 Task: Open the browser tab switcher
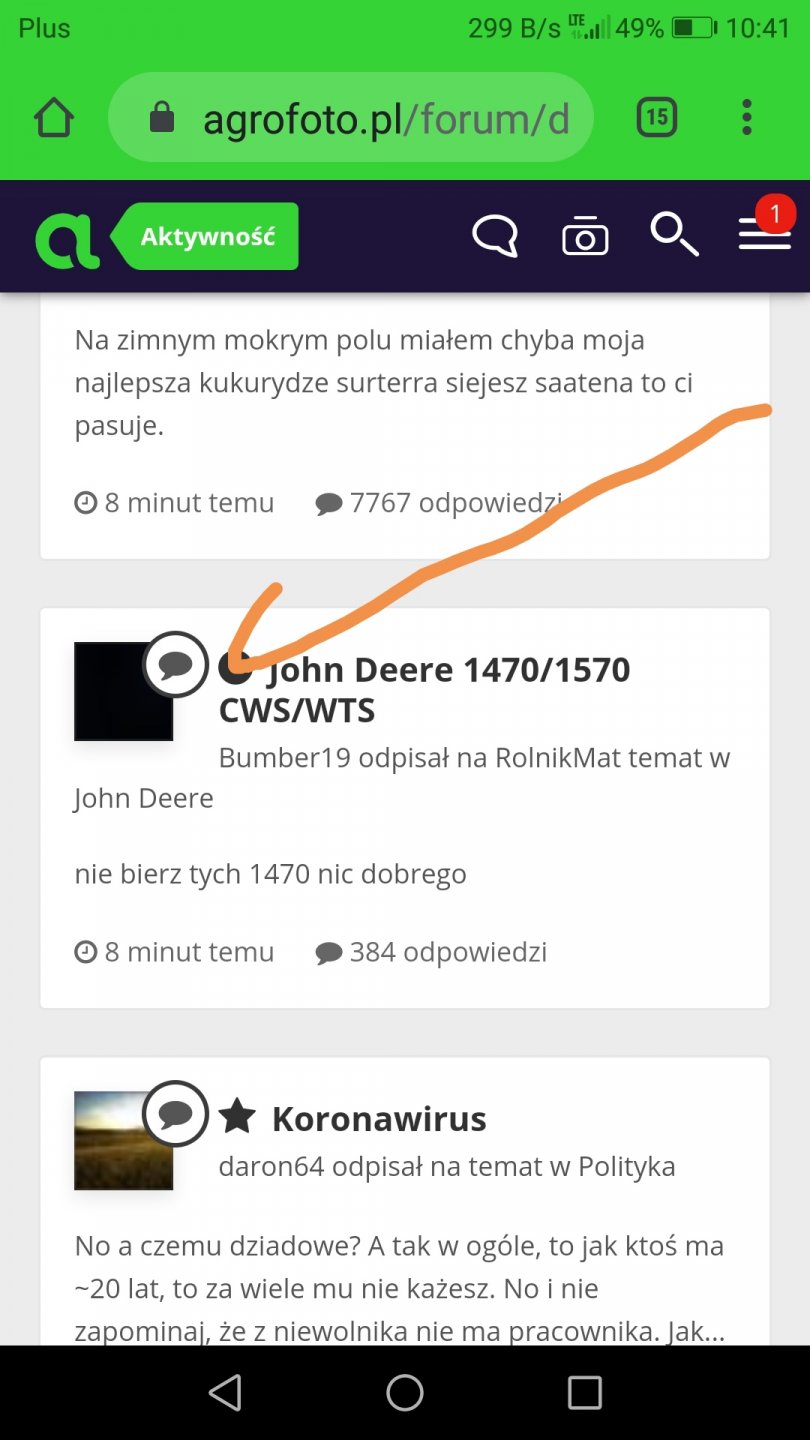[656, 118]
